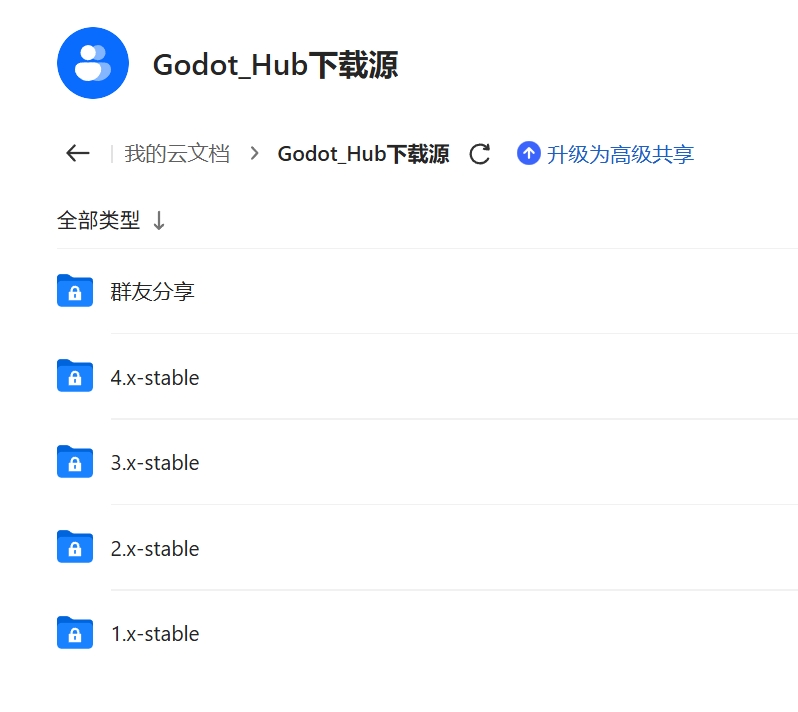This screenshot has width=798, height=712.
Task: Open the 3.x-stable folder
Action: (155, 463)
